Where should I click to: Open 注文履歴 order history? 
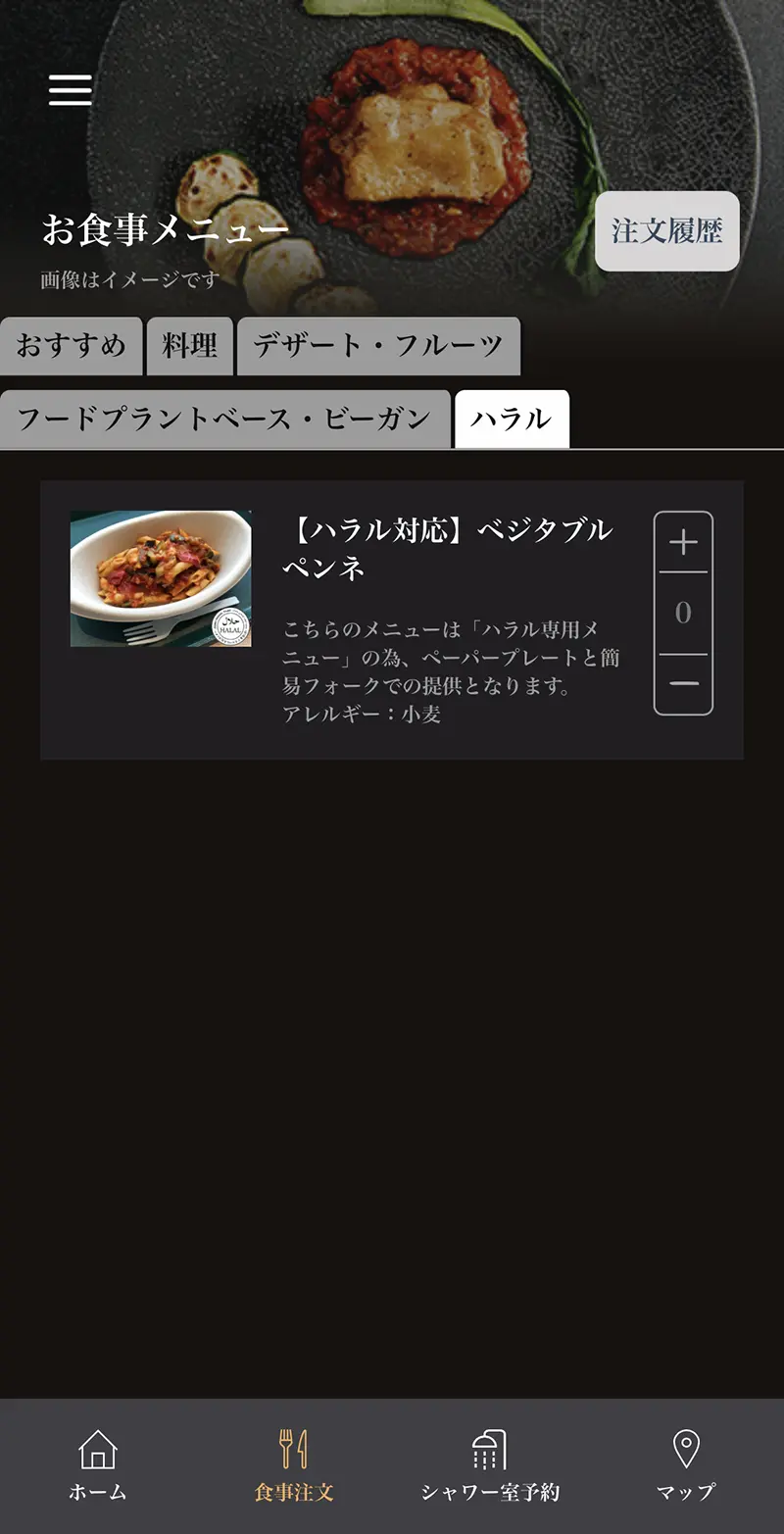point(666,231)
